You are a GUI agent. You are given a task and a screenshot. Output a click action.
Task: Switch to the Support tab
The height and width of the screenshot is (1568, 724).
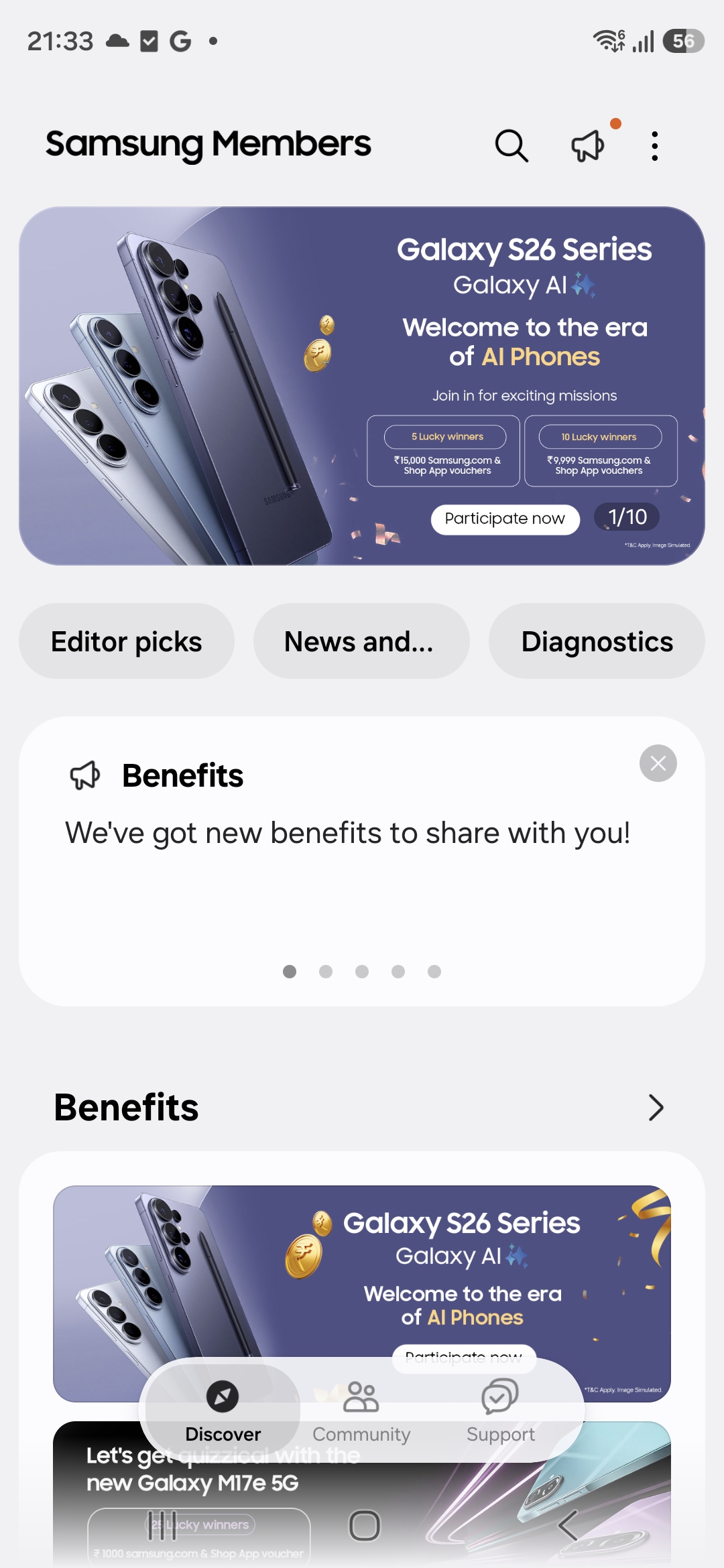[x=500, y=1414]
